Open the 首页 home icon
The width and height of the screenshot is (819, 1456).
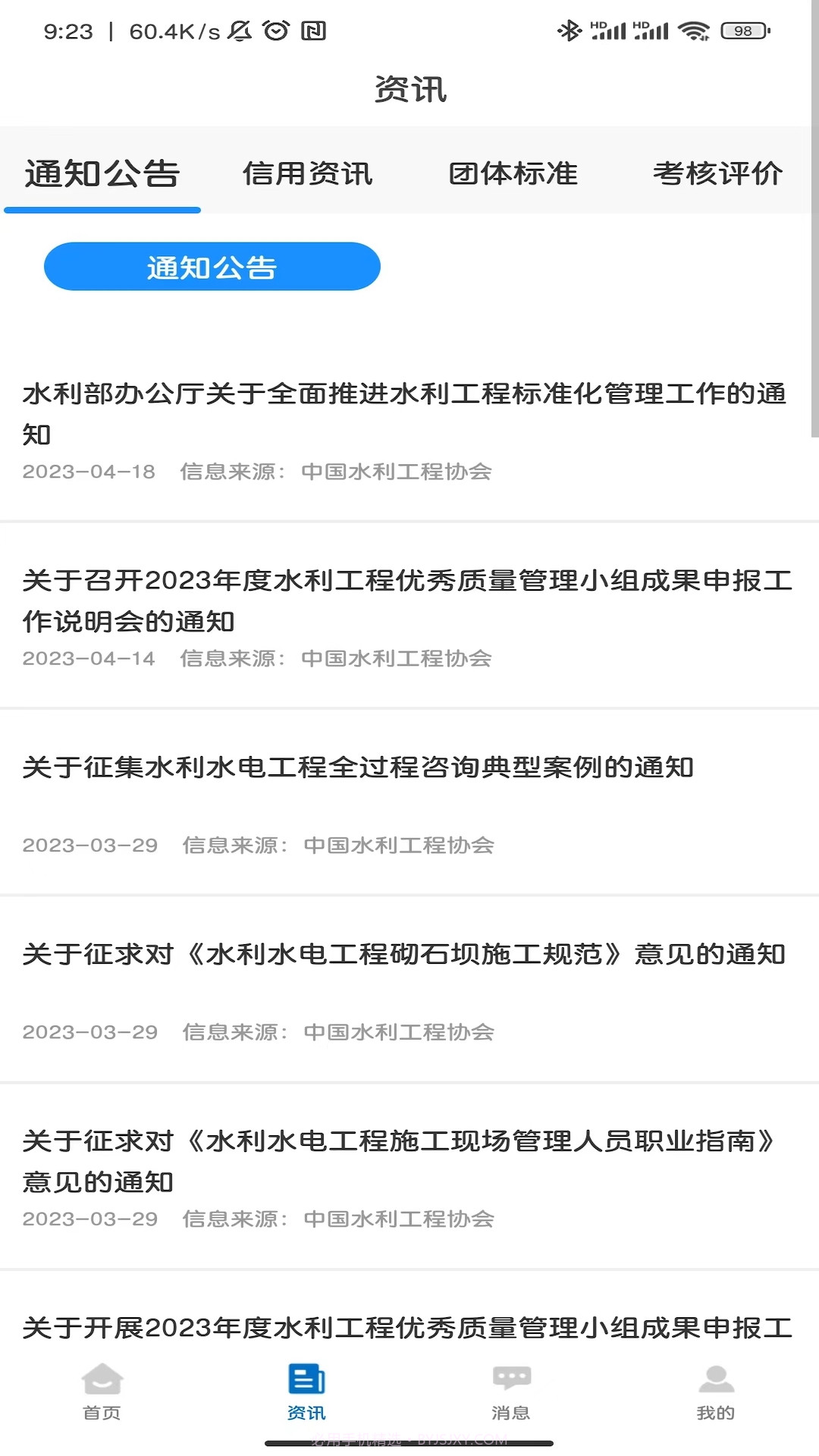click(101, 1392)
